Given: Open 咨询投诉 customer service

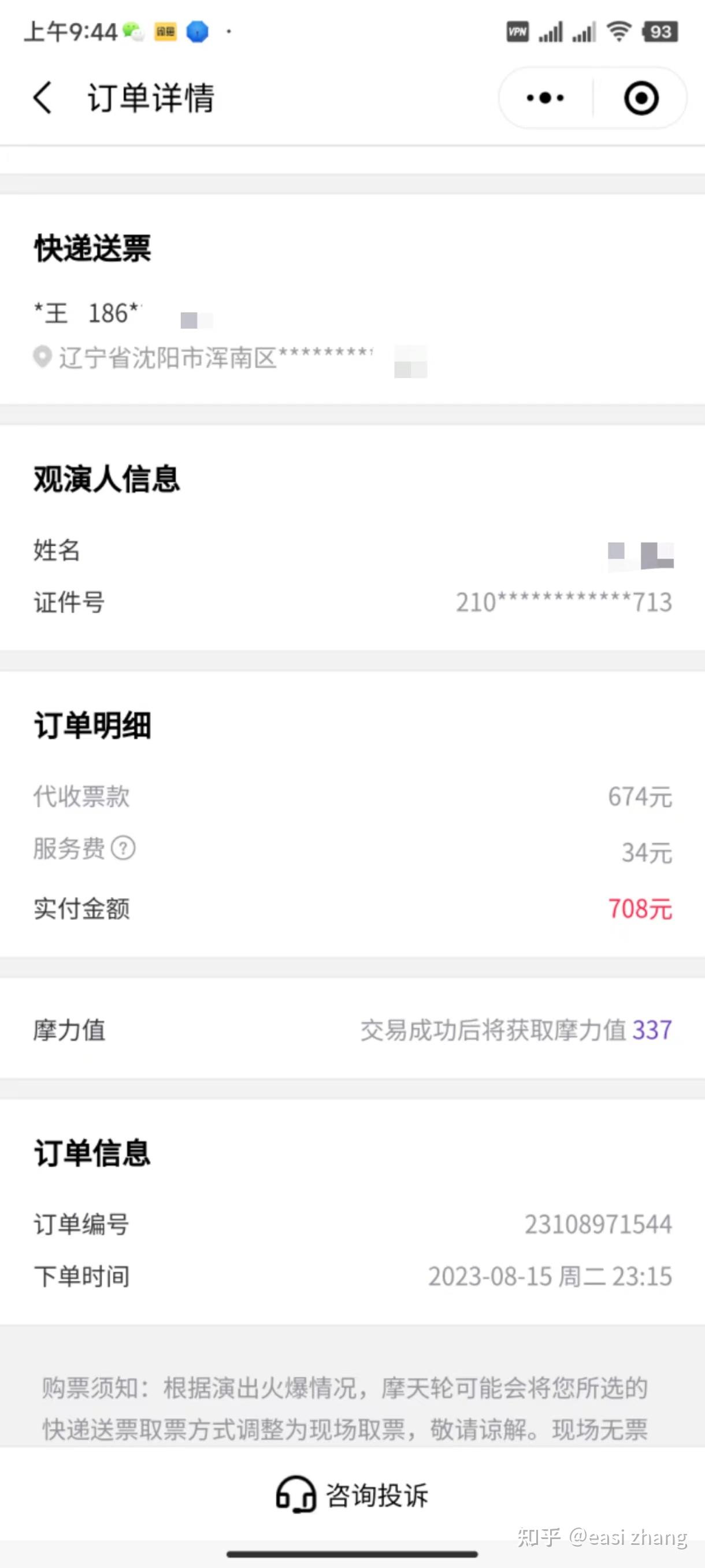Looking at the screenshot, I should pos(352,1495).
